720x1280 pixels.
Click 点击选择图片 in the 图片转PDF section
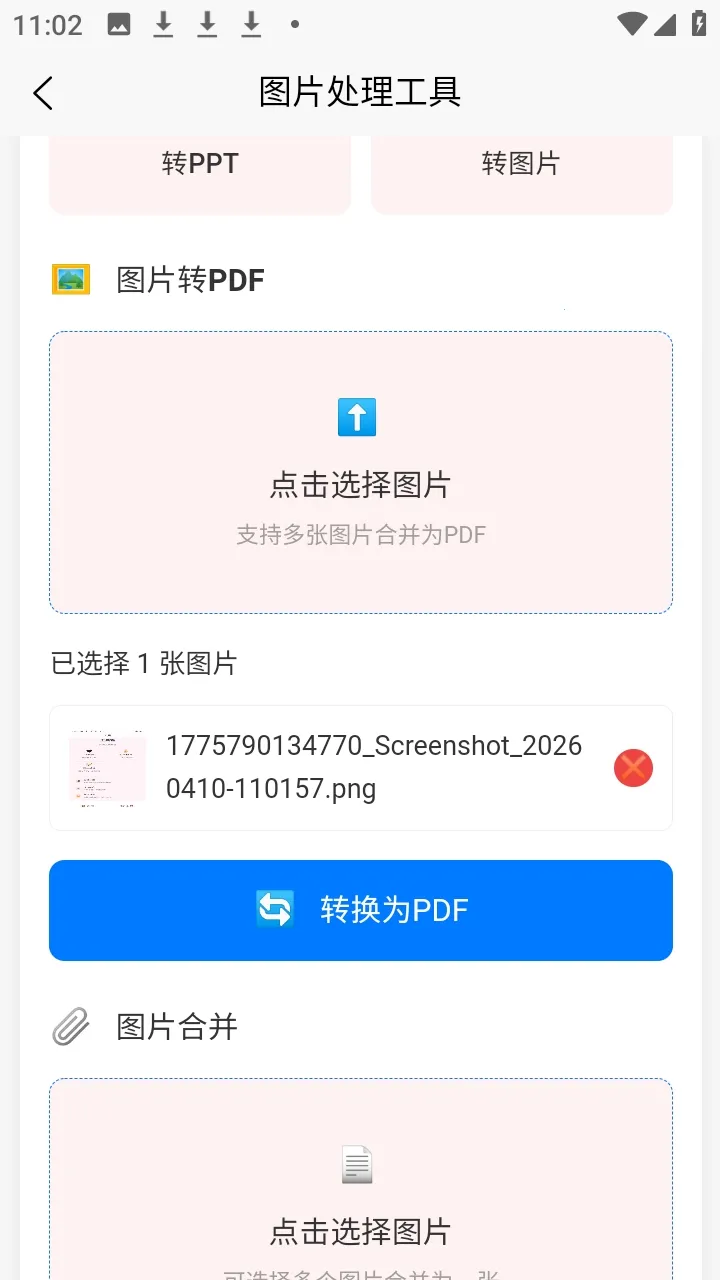point(360,484)
